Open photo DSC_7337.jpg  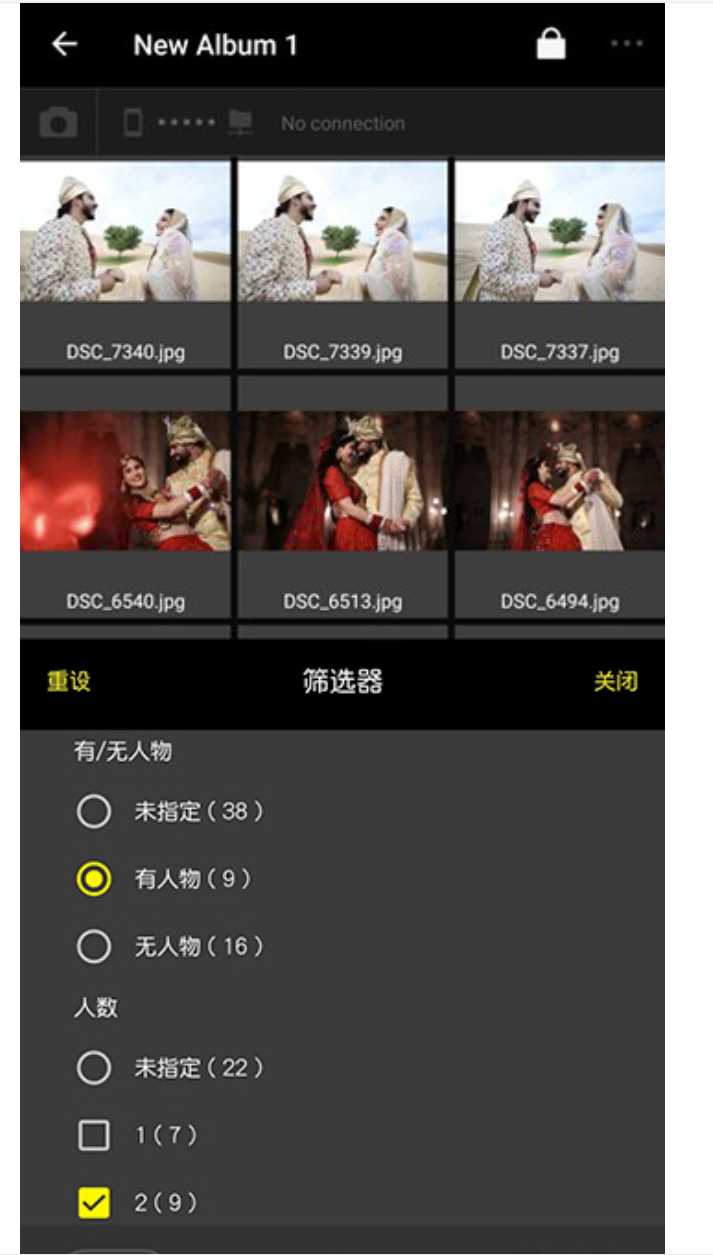(559, 233)
